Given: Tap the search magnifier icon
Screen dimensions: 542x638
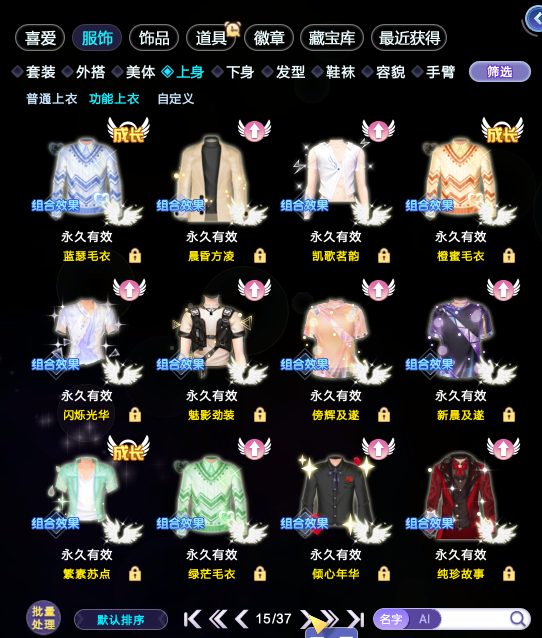Looking at the screenshot, I should point(518,619).
